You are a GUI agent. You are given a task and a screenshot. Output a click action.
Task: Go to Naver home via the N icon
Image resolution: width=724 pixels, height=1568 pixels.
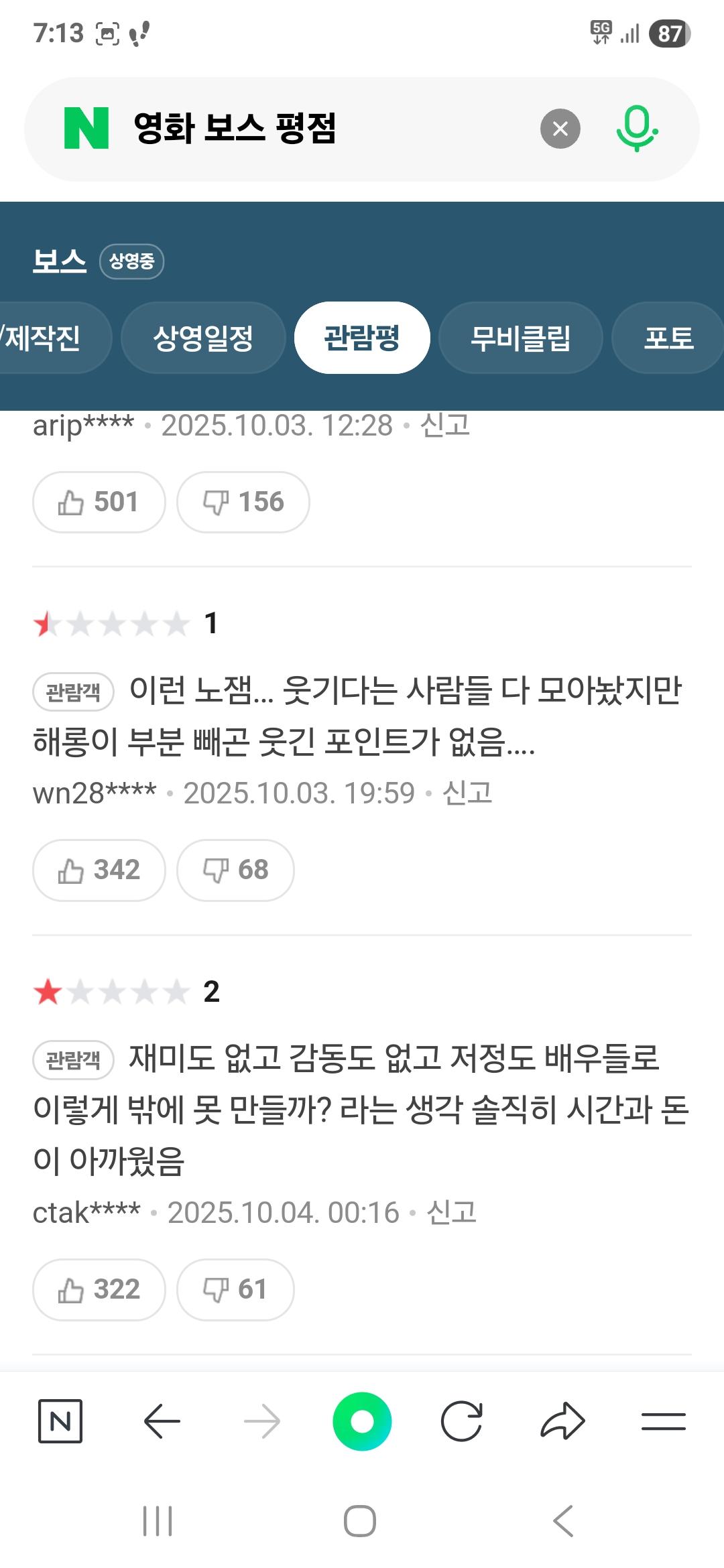60,1421
